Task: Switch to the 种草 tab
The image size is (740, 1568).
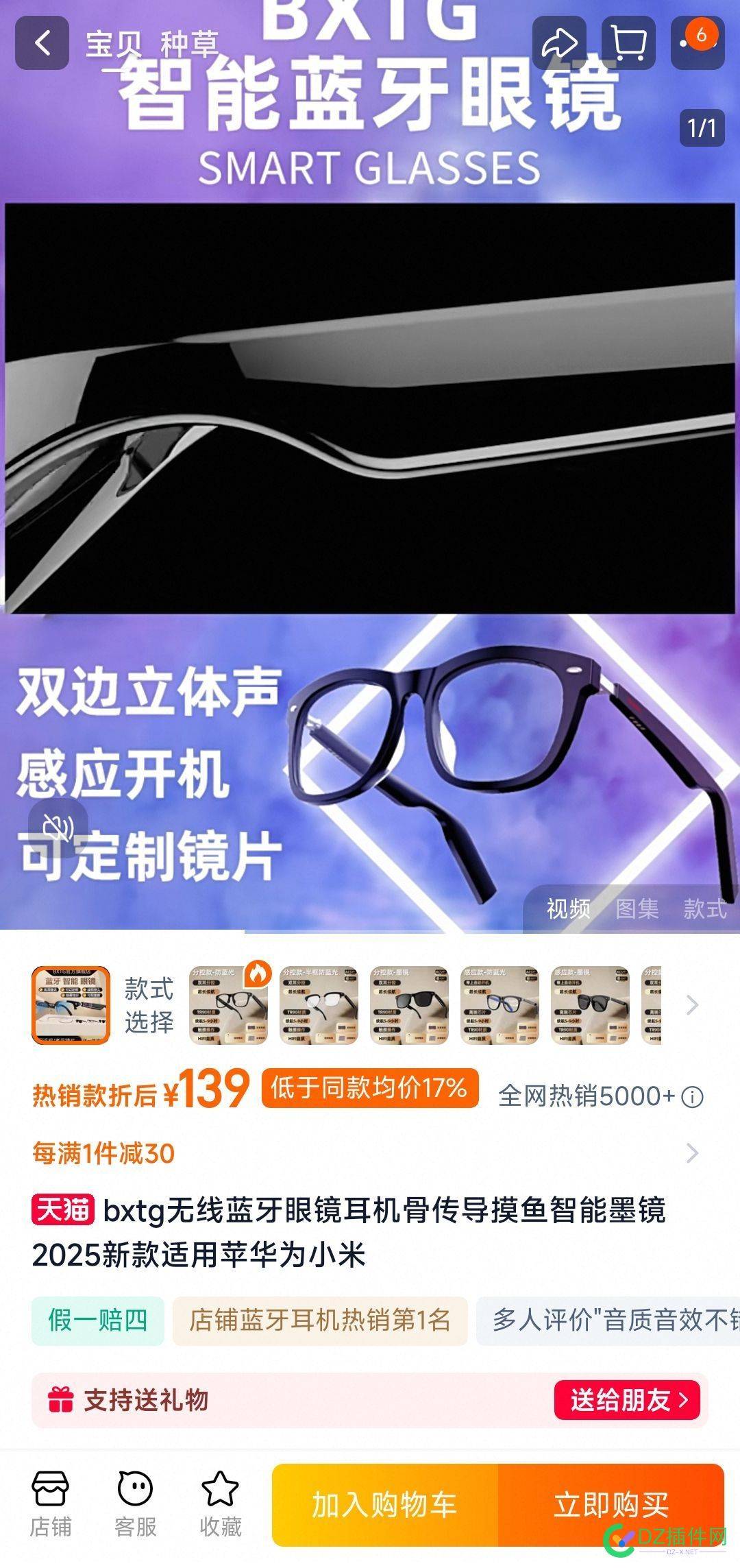Action: (189, 45)
